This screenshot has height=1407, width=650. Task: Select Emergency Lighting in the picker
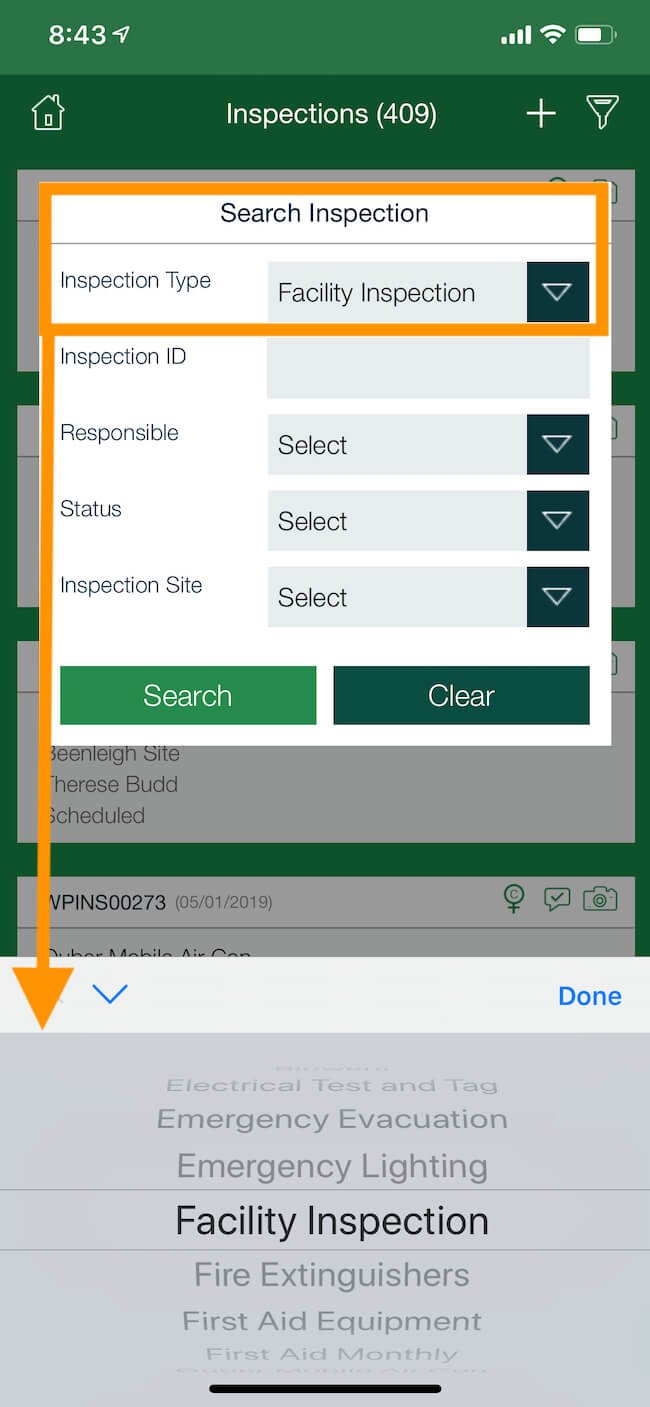tap(332, 1166)
